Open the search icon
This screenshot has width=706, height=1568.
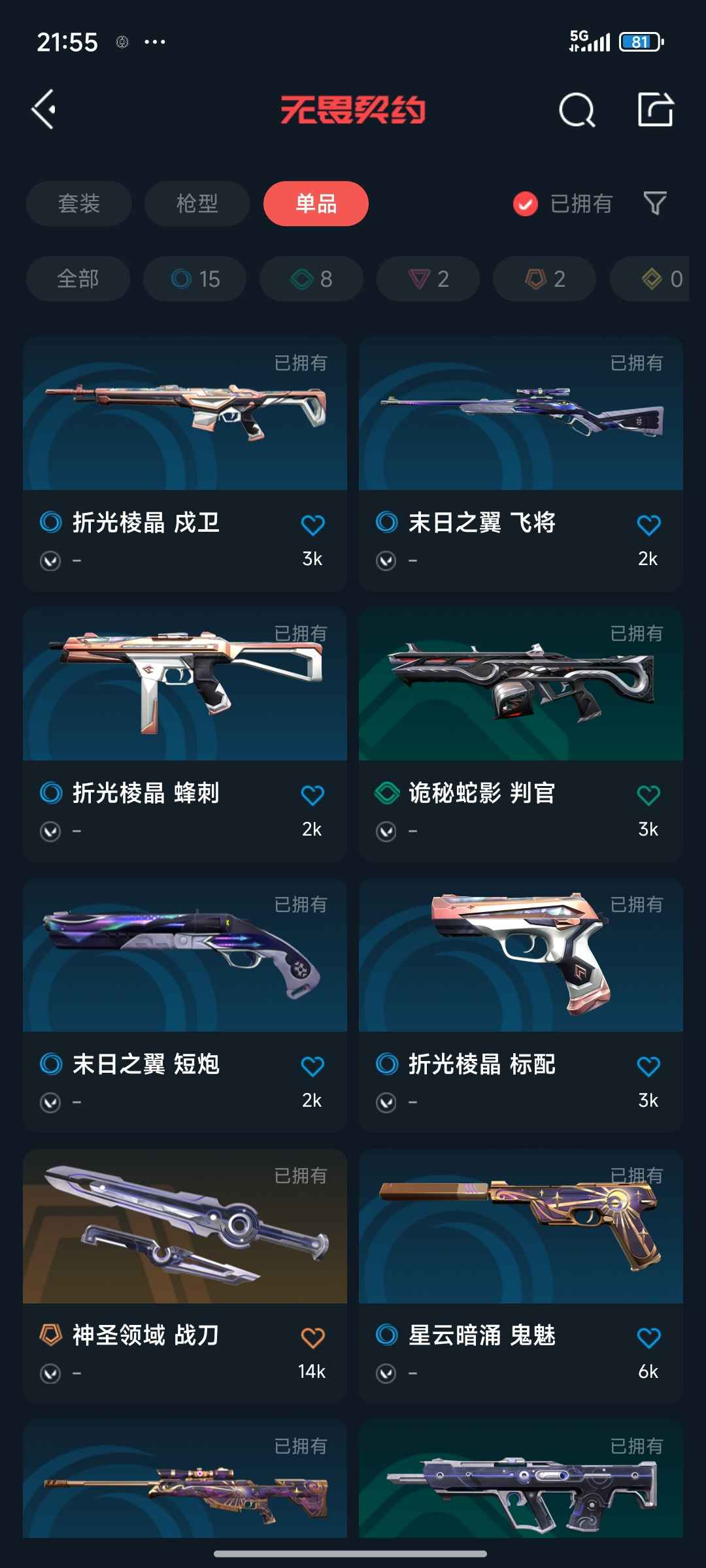577,109
